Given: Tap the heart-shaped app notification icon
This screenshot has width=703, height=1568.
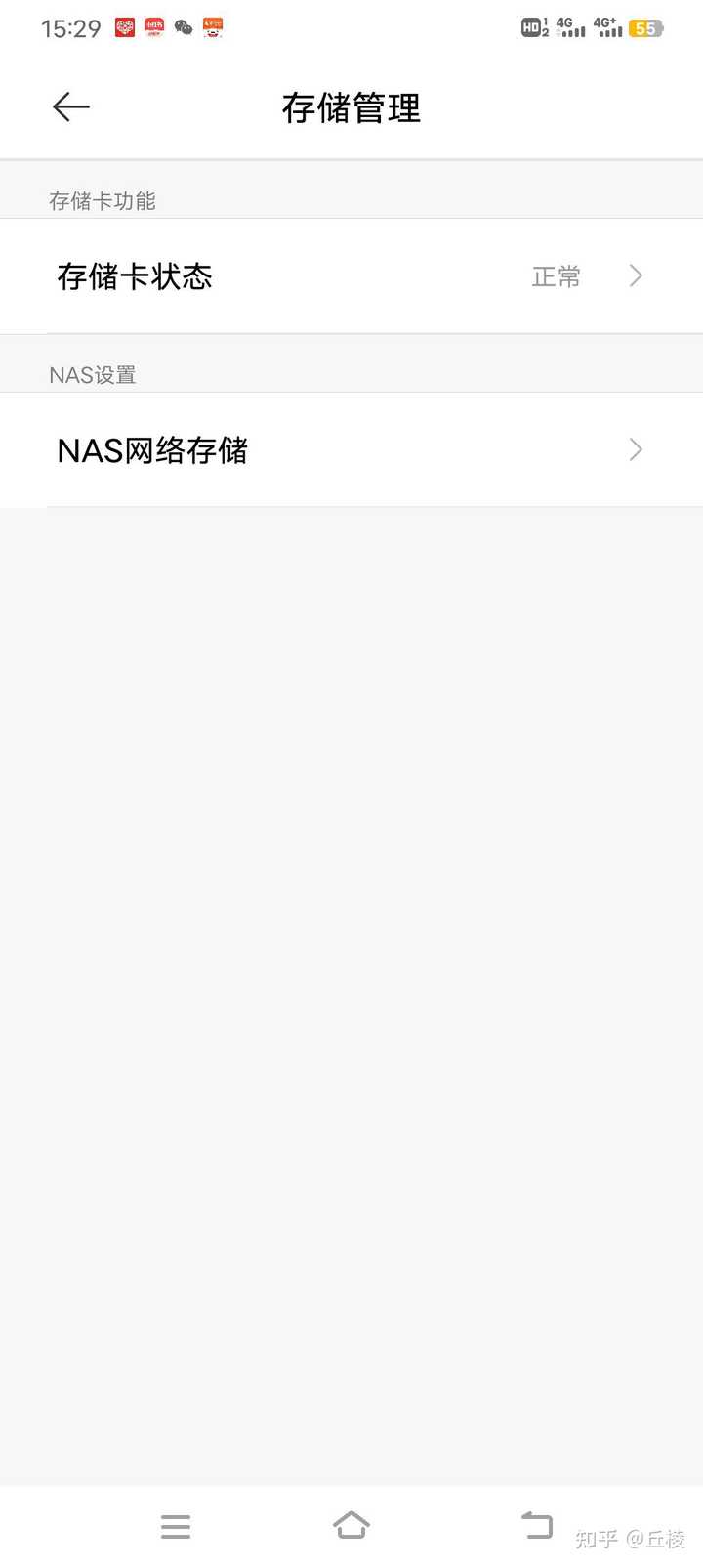Looking at the screenshot, I should point(124,26).
